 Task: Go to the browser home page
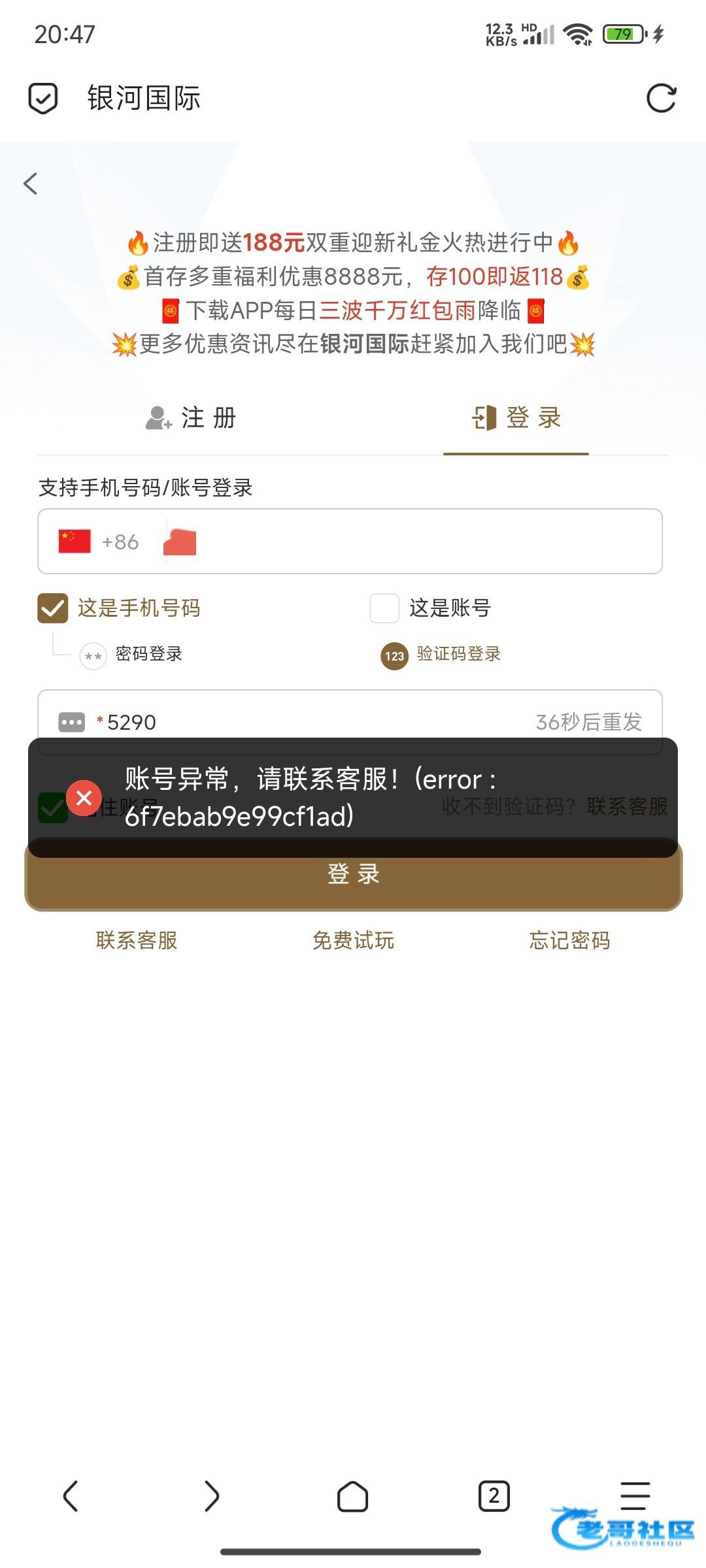pos(352,1495)
